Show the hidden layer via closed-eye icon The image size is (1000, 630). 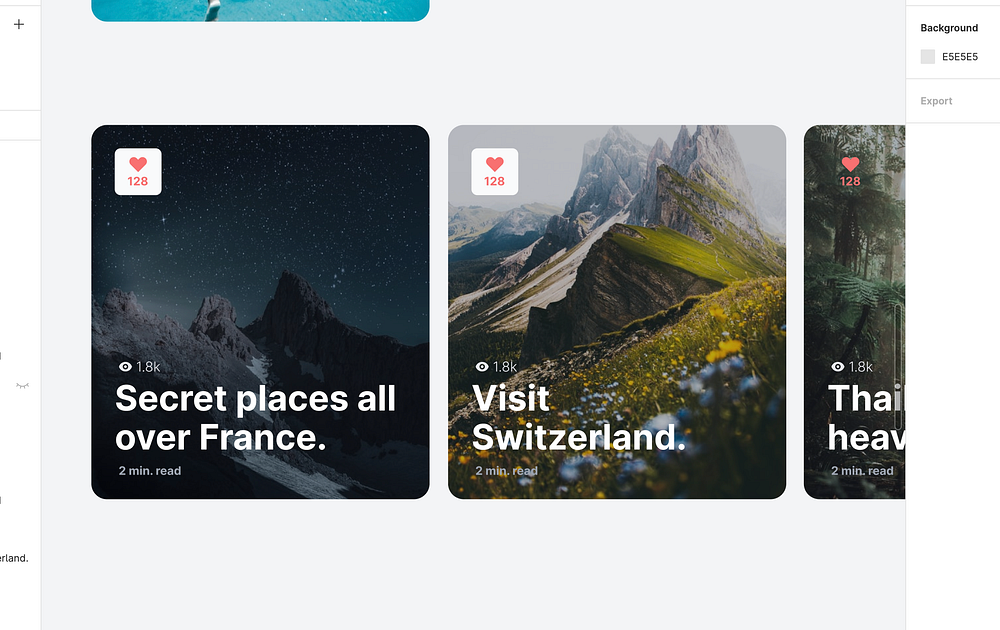pos(22,385)
